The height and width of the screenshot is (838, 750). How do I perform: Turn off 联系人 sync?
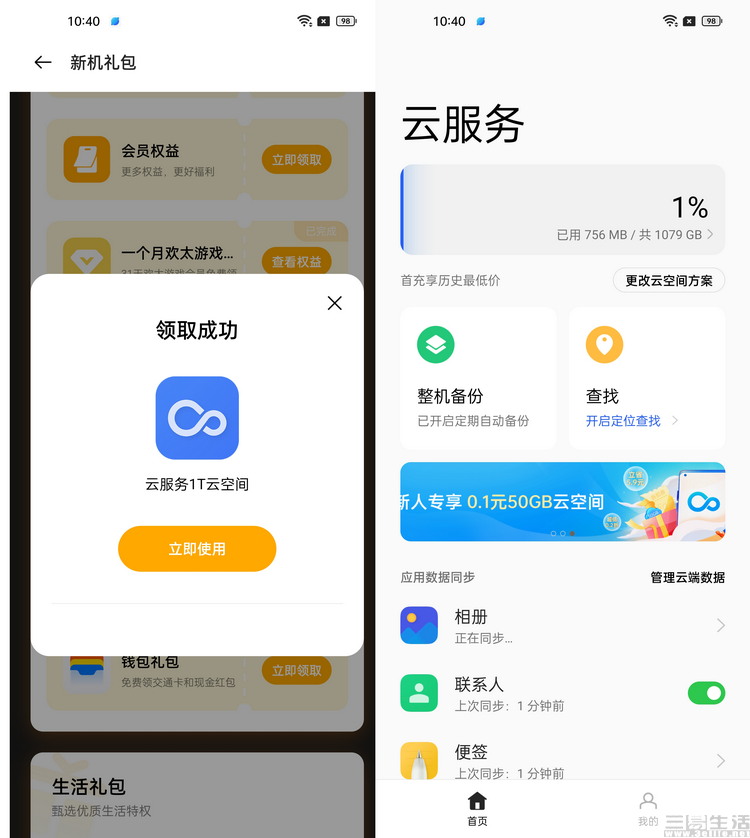[706, 693]
